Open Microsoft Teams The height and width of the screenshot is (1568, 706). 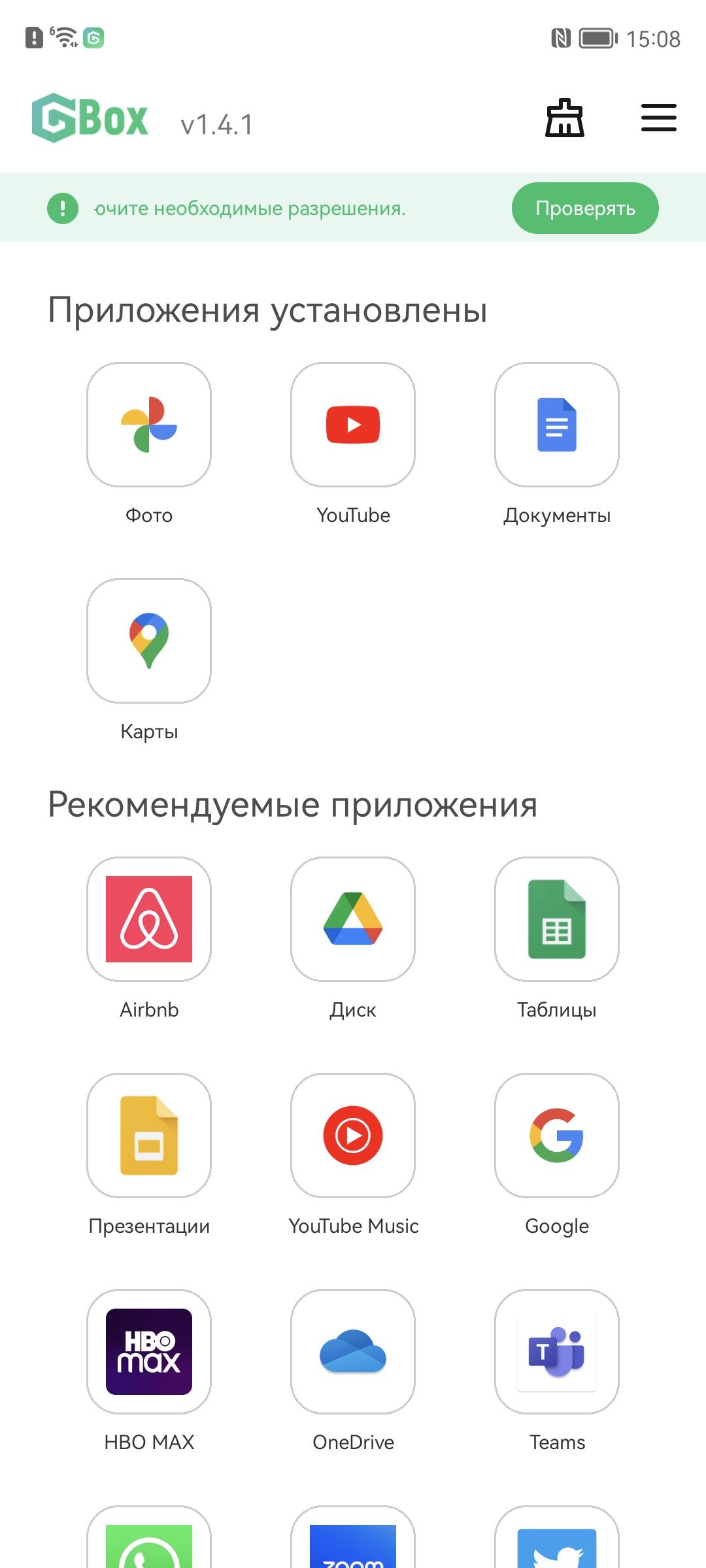pyautogui.click(x=556, y=1351)
